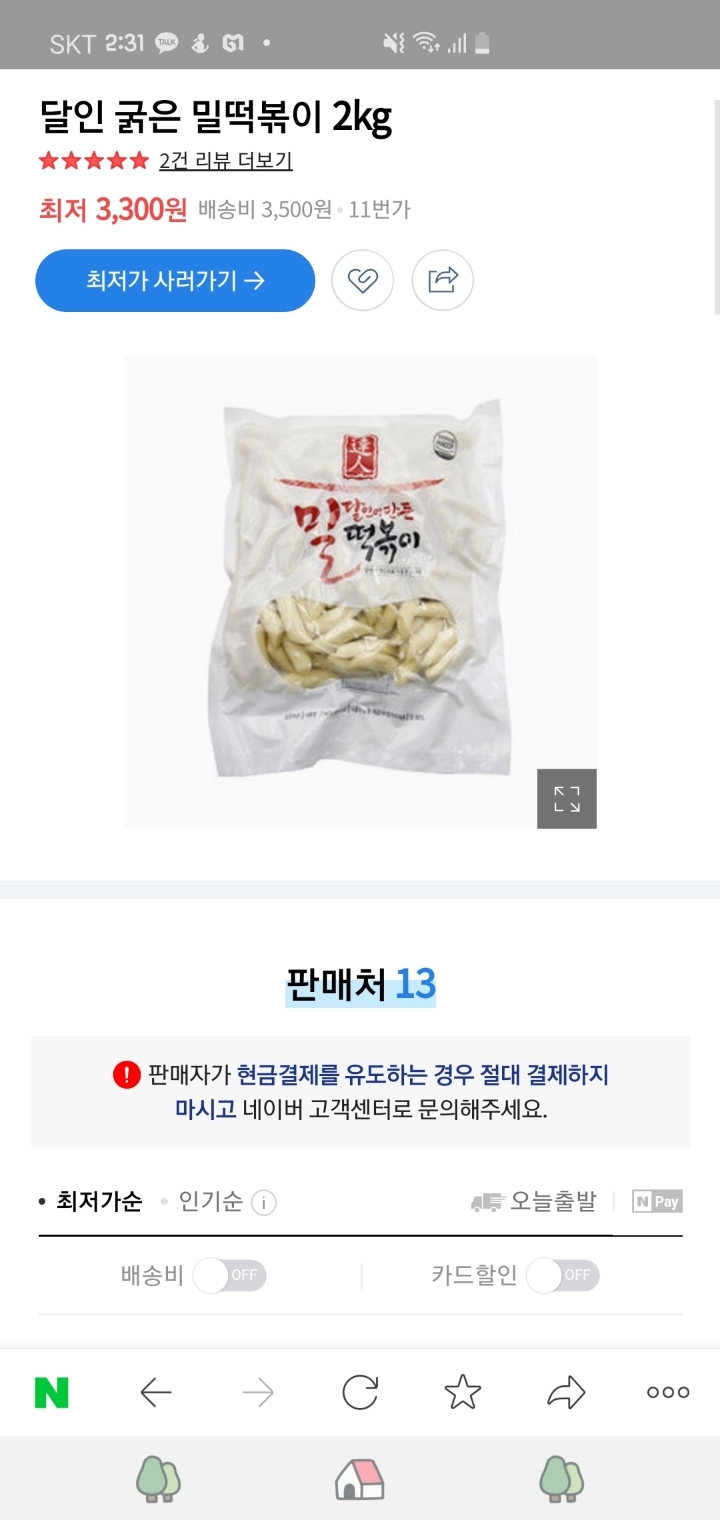Open the info icon next to 인기순
This screenshot has height=1520, width=720.
click(x=263, y=1202)
